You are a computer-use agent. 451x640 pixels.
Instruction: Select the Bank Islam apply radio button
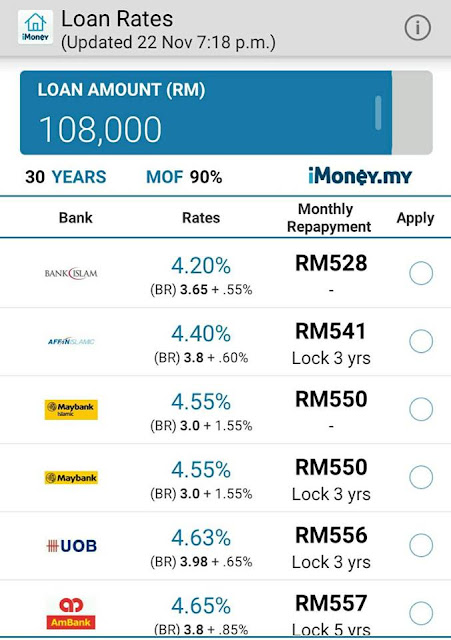421,273
